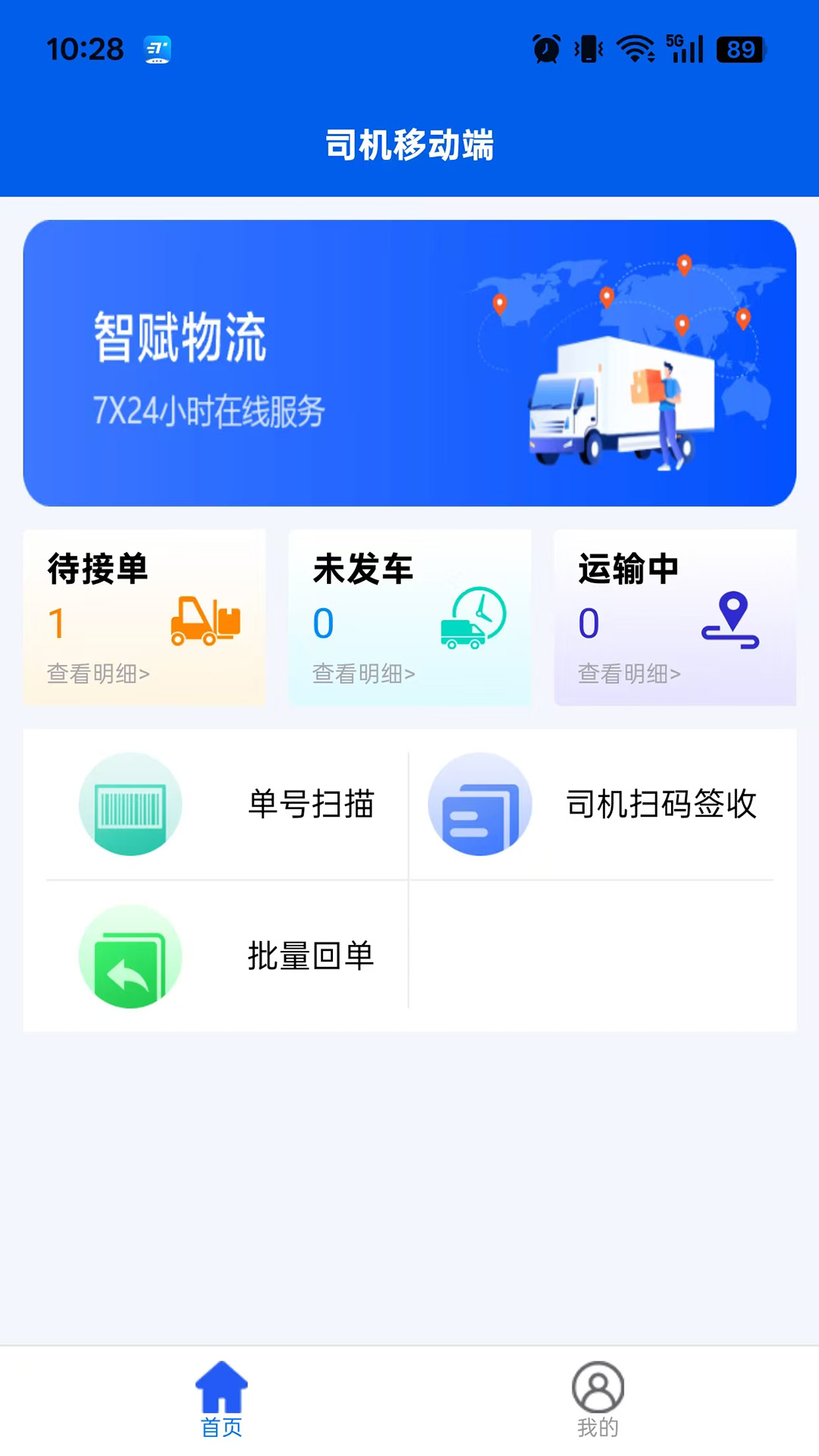The width and height of the screenshot is (819, 1456).
Task: Select the 运输中 in-transit card
Action: (674, 617)
